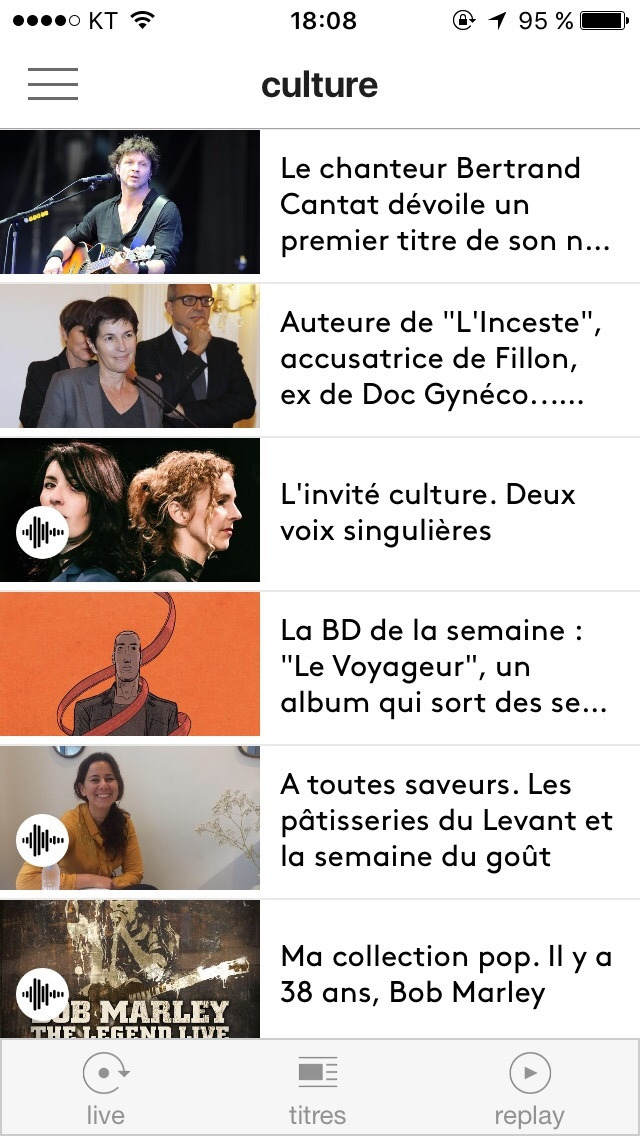Open the hamburger drawer menu
This screenshot has height=1136, width=640.
pyautogui.click(x=53, y=84)
